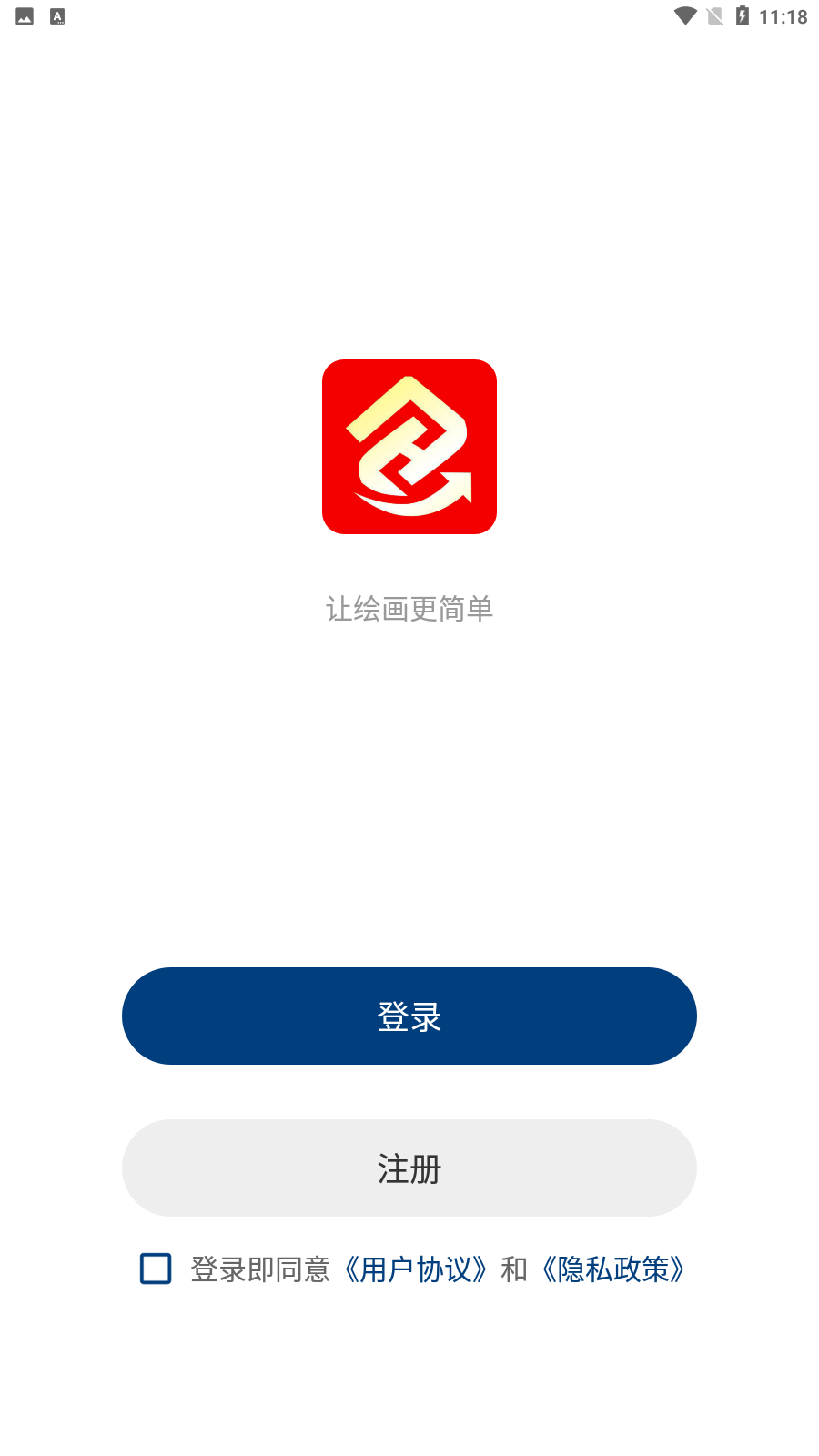Open the 《隐私政策》 privacy policy
Viewport: 819px width, 1456px height.
click(x=612, y=1269)
